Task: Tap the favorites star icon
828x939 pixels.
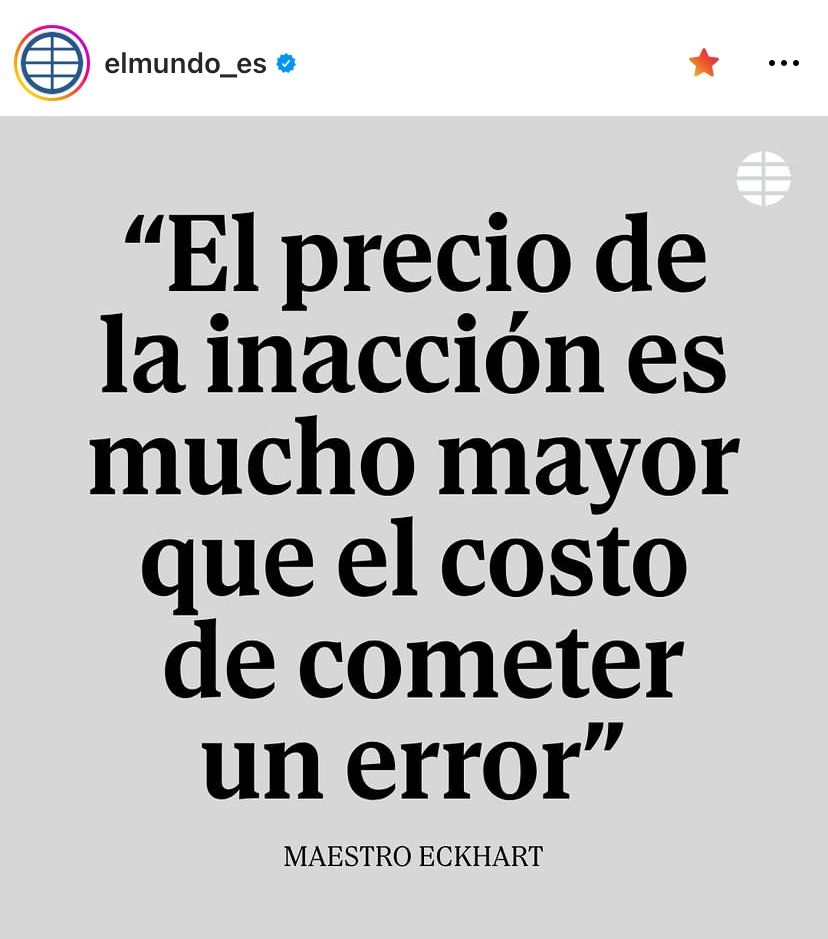Action: point(704,63)
